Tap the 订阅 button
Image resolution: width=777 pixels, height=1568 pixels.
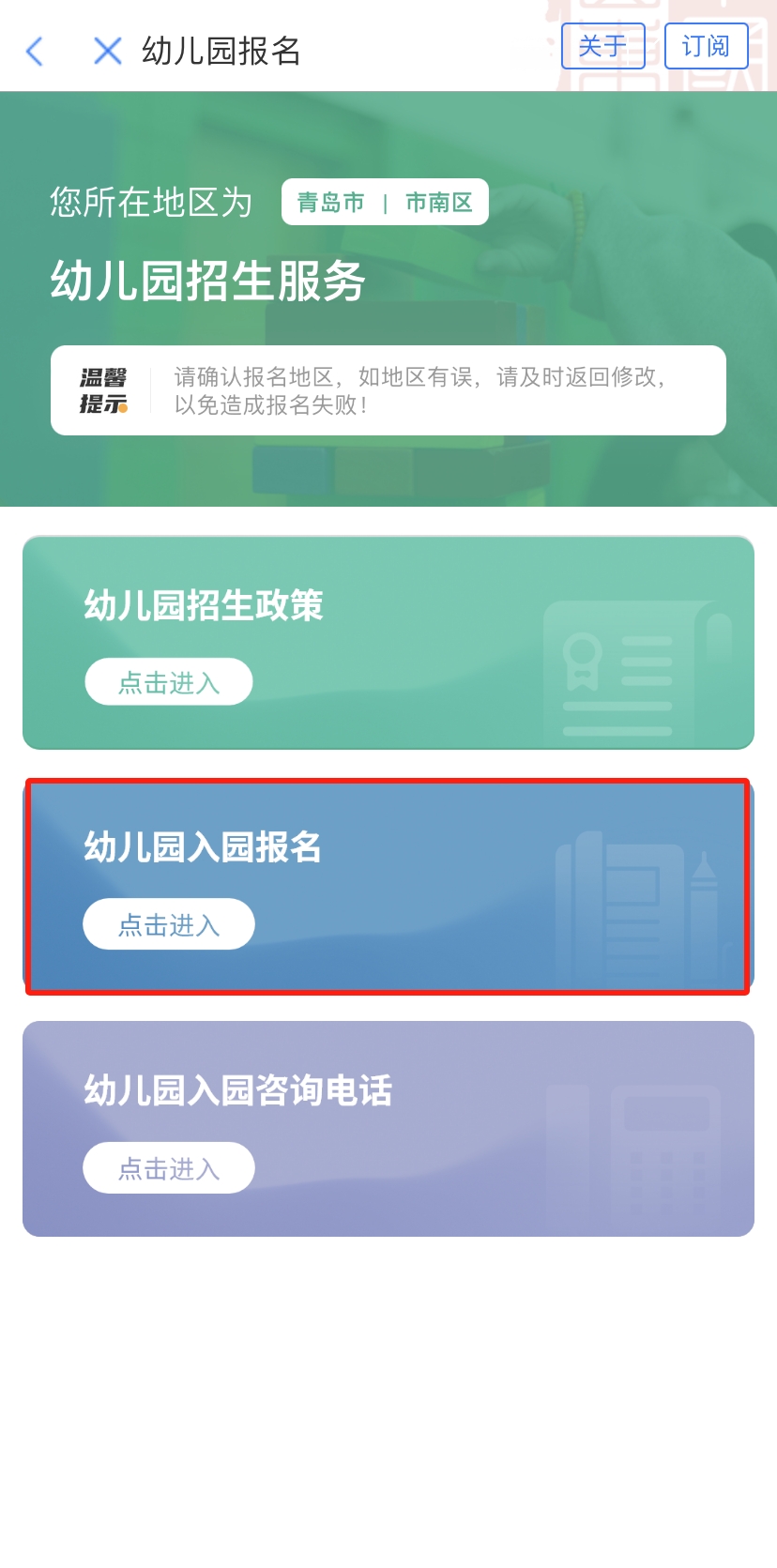pos(706,46)
